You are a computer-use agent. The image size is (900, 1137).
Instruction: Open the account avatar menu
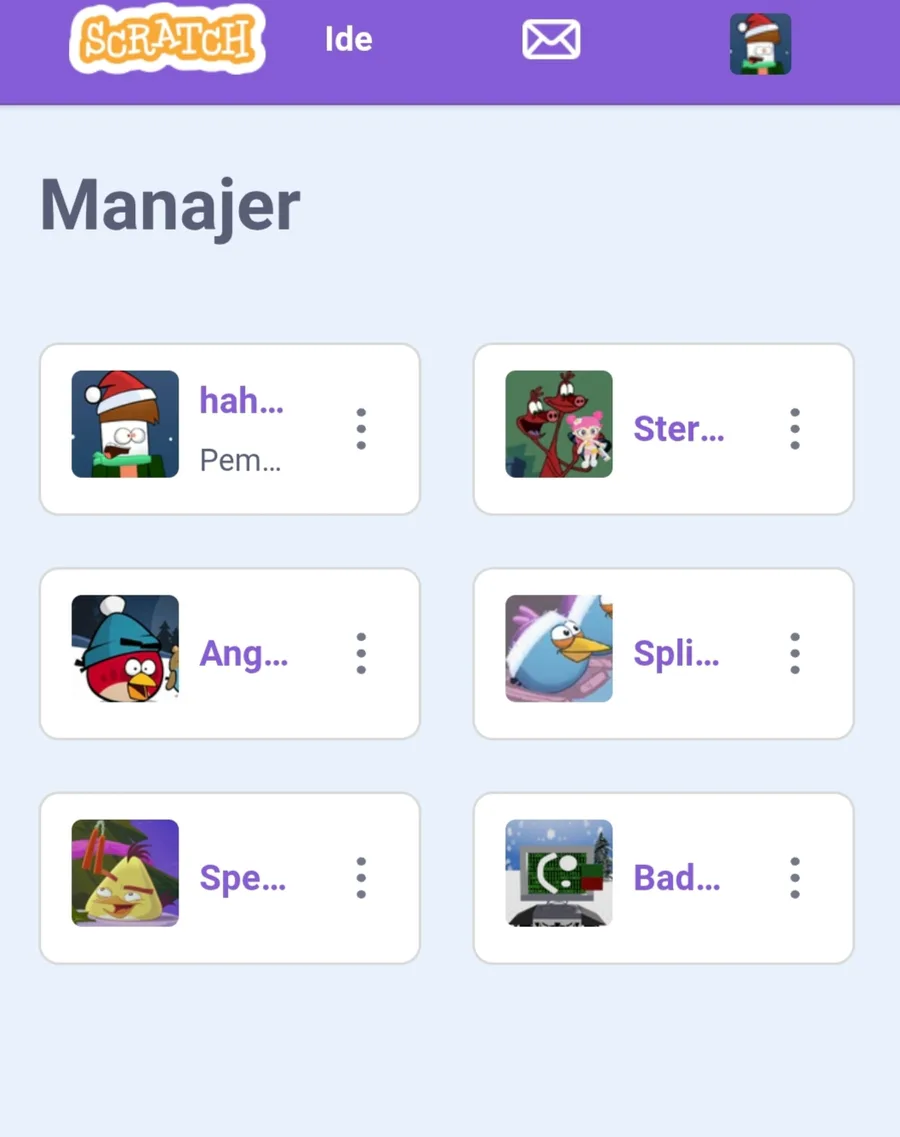pos(760,44)
